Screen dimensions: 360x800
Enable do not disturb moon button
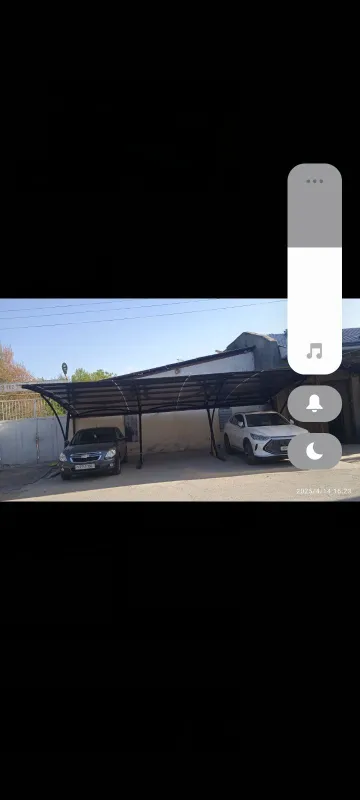315,451
